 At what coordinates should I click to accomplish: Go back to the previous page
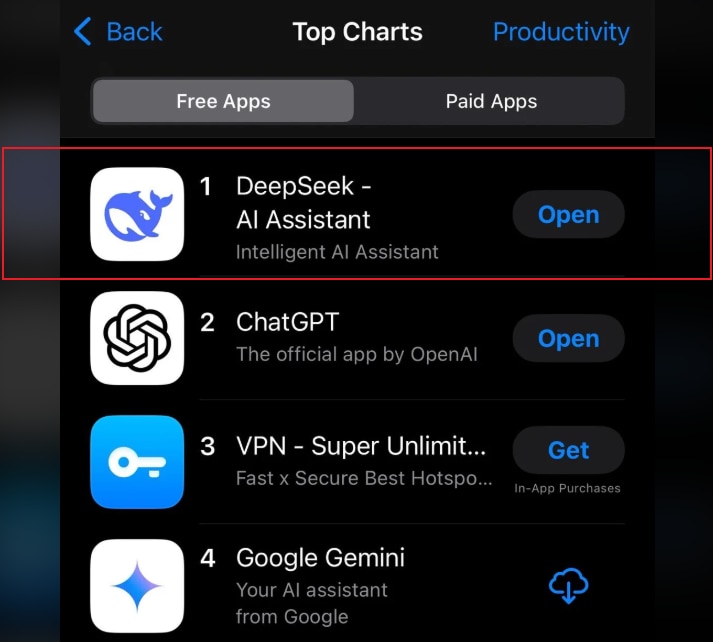[118, 32]
